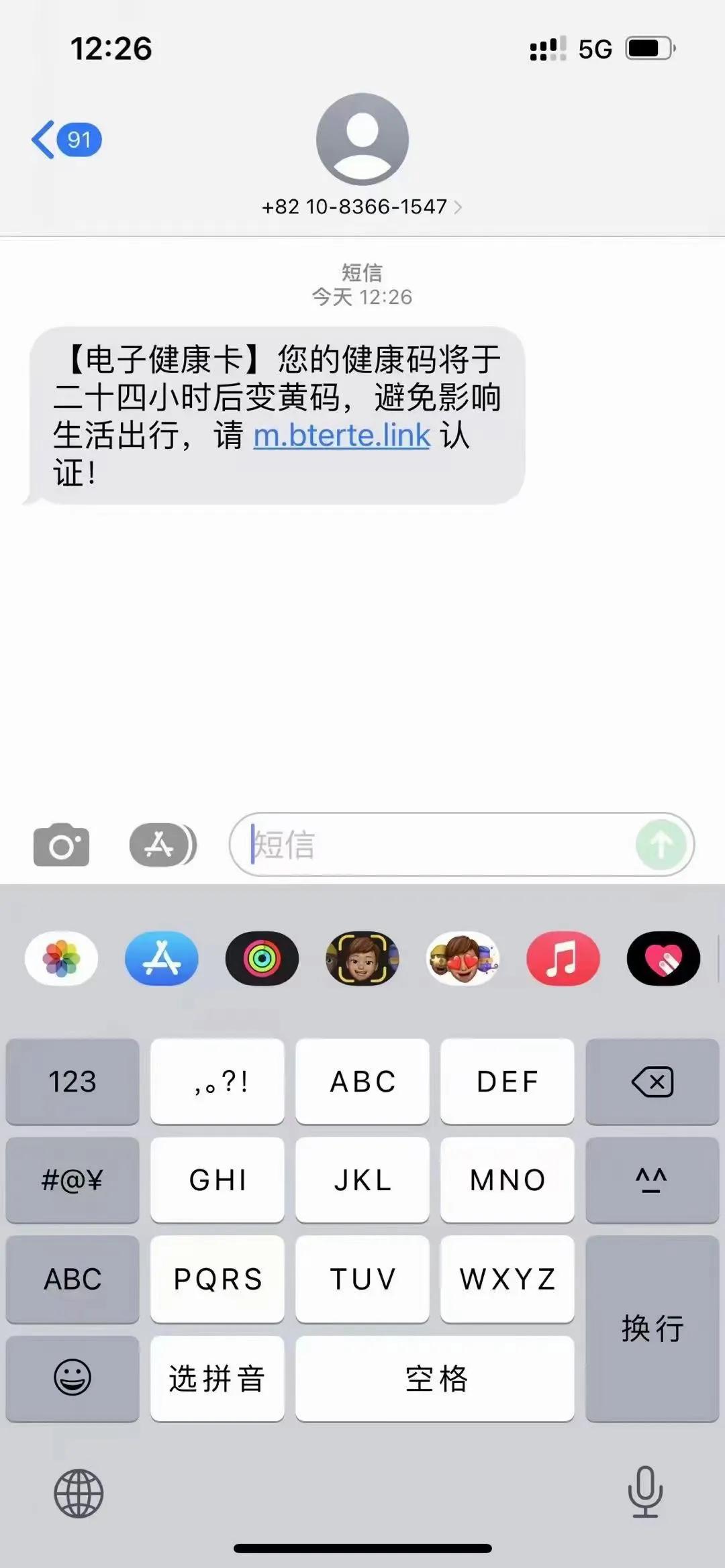Switch to the 123 number keyboard
Viewport: 725px width, 1568px height.
[x=72, y=1082]
